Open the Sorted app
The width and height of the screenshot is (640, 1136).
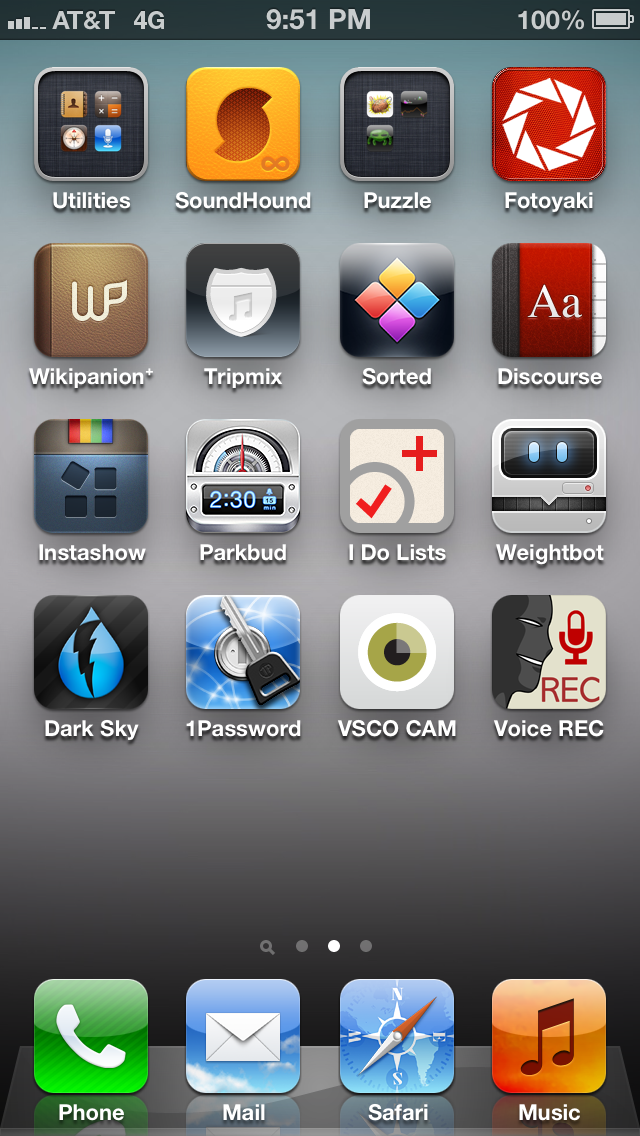coord(397,300)
